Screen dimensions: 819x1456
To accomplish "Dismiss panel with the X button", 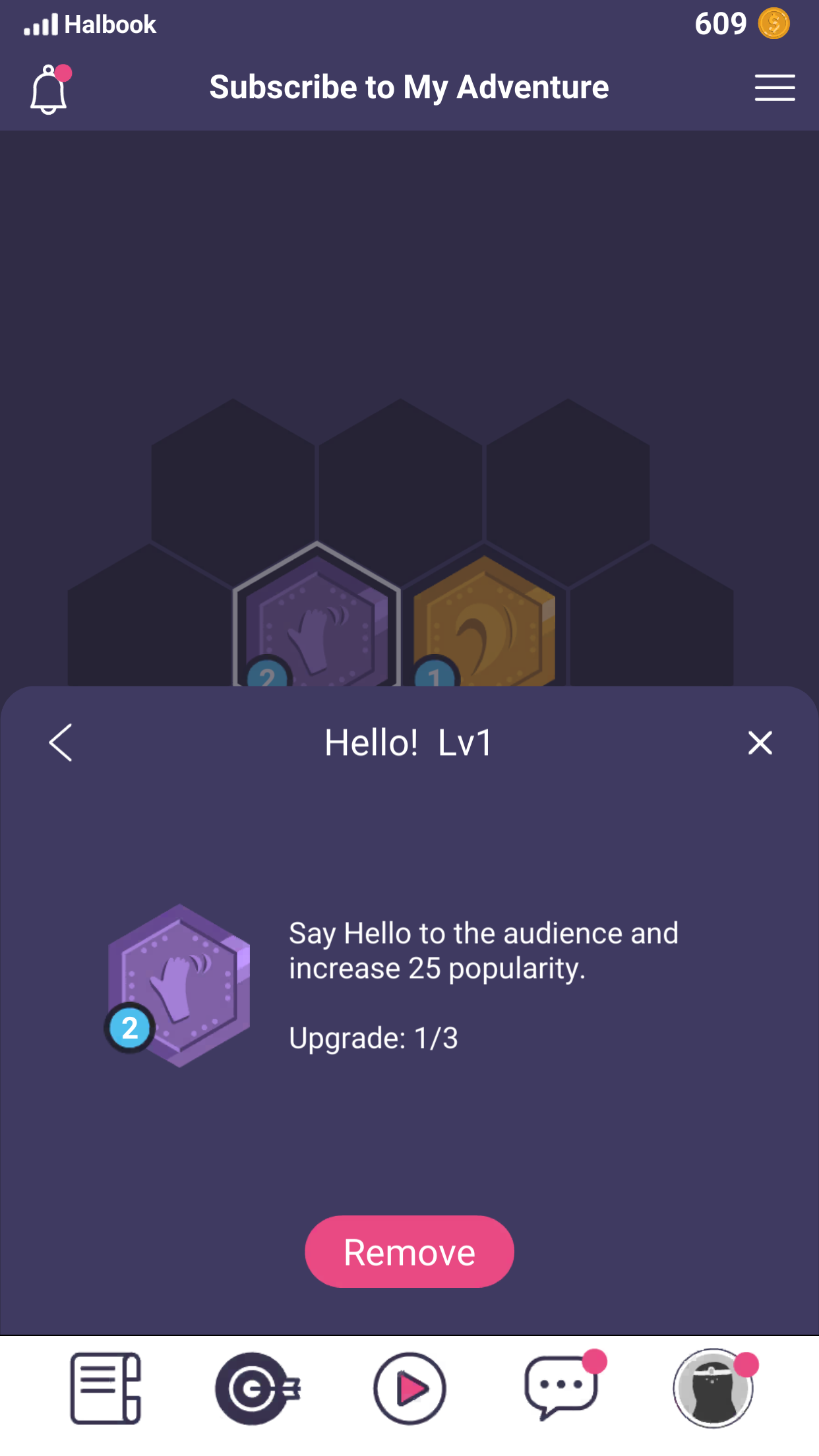I will [x=760, y=743].
